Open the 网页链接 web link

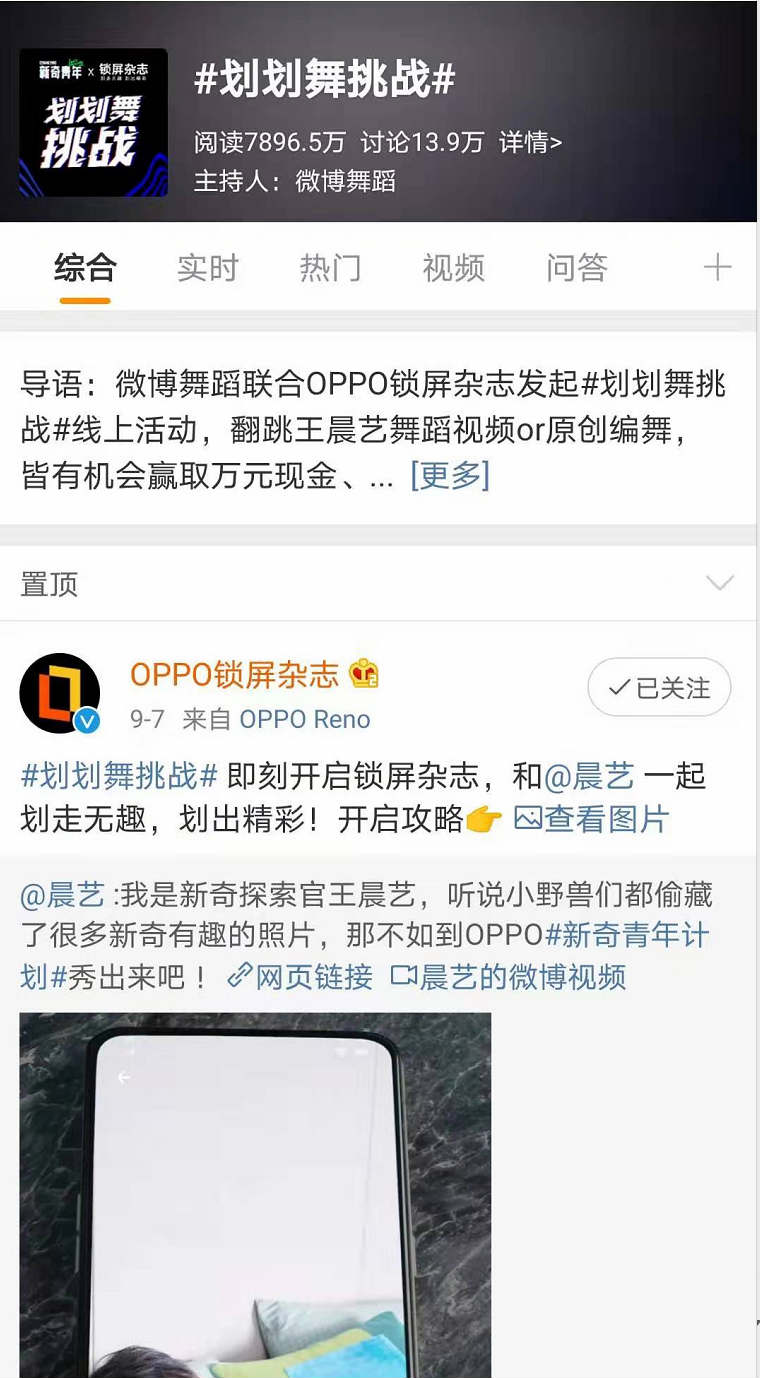[300, 976]
